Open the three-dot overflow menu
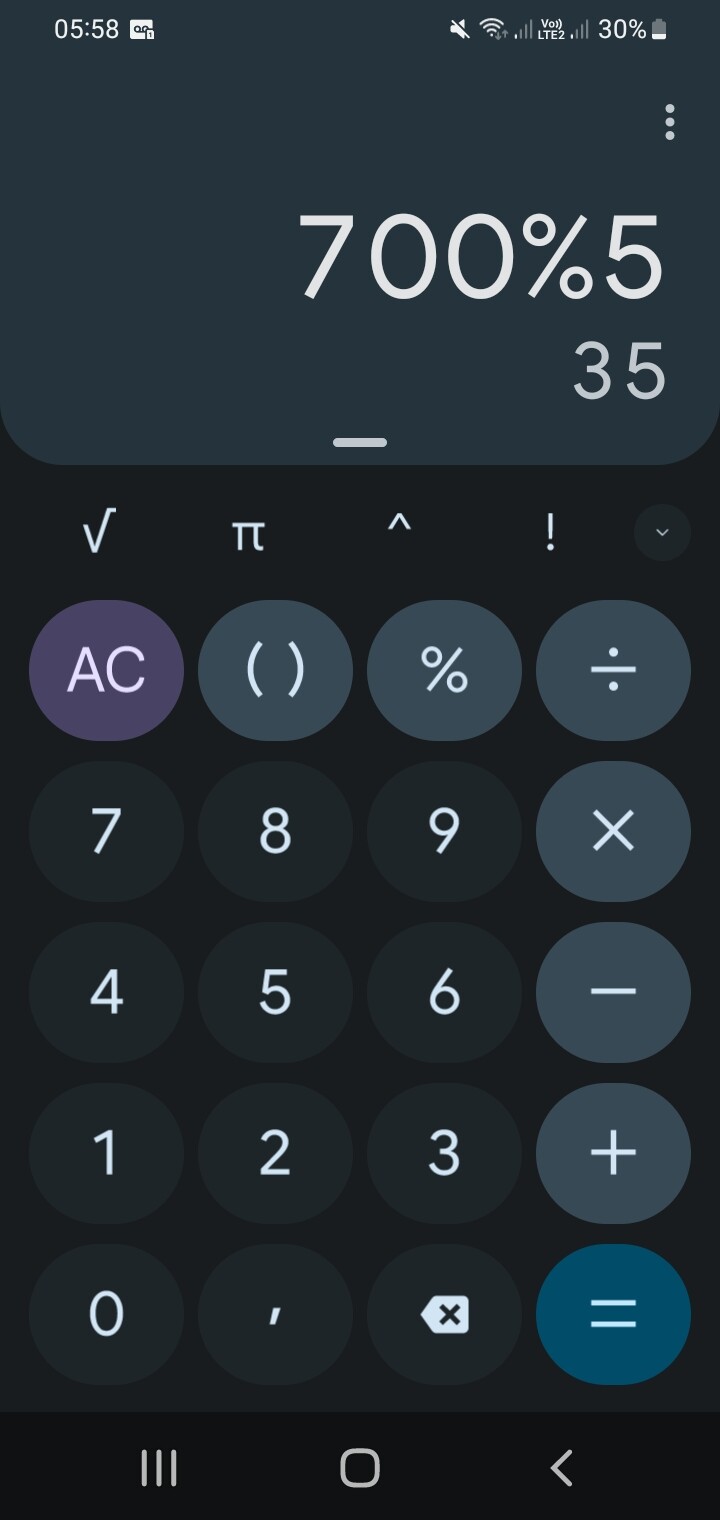The height and width of the screenshot is (1520, 720). [x=669, y=122]
